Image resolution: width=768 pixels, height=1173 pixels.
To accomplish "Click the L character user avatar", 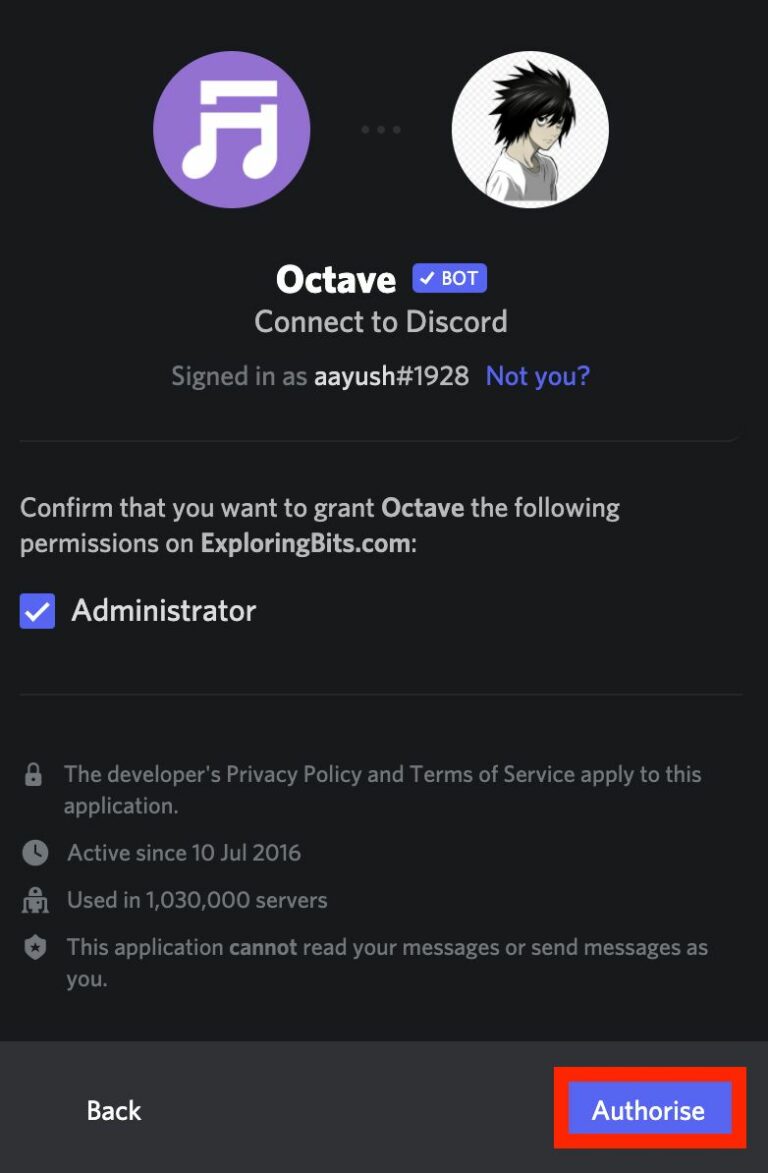I will click(531, 129).
